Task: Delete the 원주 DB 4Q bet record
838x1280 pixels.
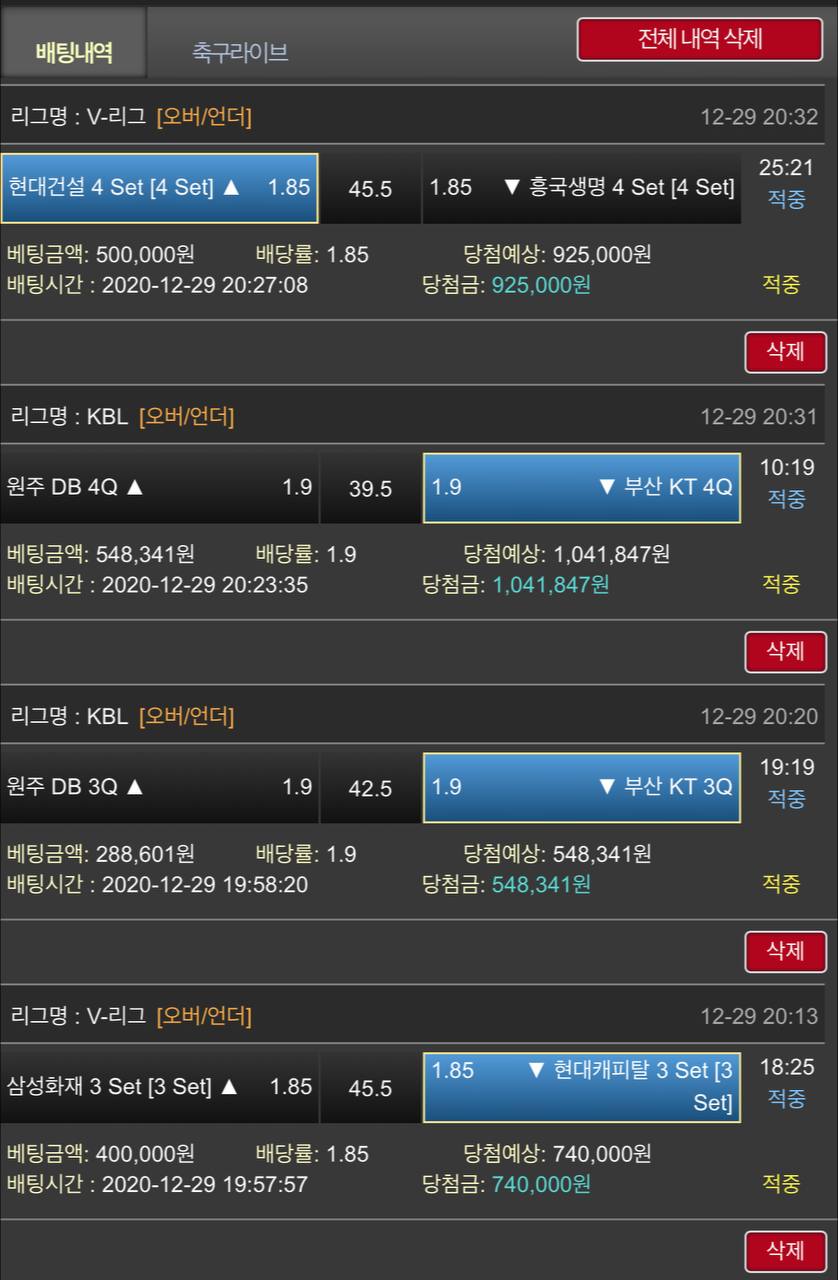Action: point(785,652)
